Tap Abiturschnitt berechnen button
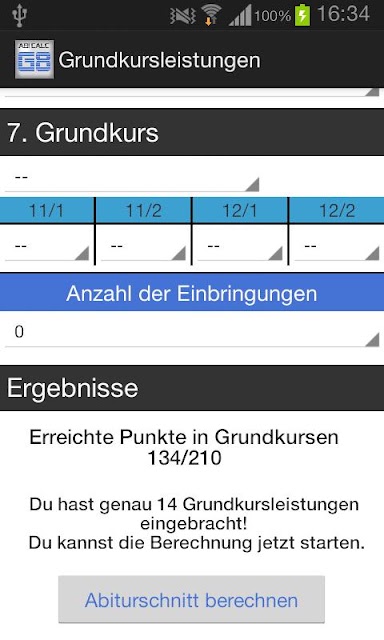The width and height of the screenshot is (384, 640). pyautogui.click(x=191, y=600)
